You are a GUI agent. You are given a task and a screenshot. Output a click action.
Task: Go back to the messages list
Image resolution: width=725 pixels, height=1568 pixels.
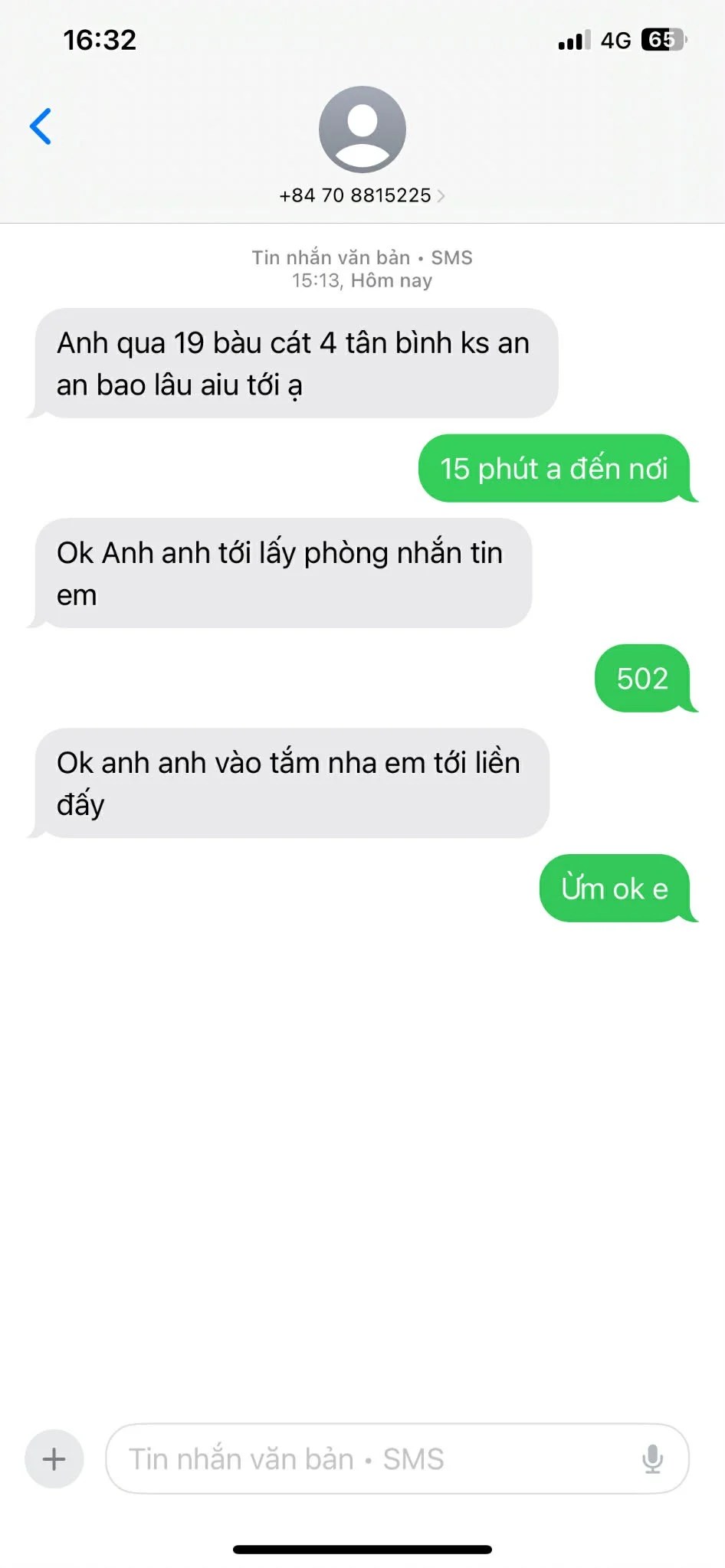coord(41,126)
